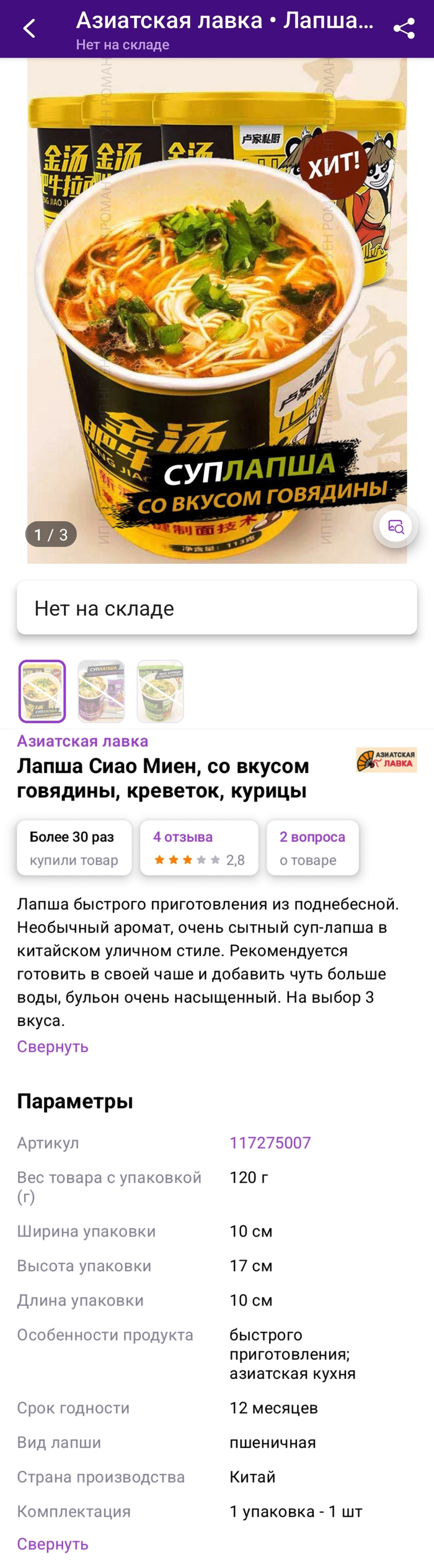Collapse the description with Свернуть
434x1568 pixels.
coord(53,1046)
